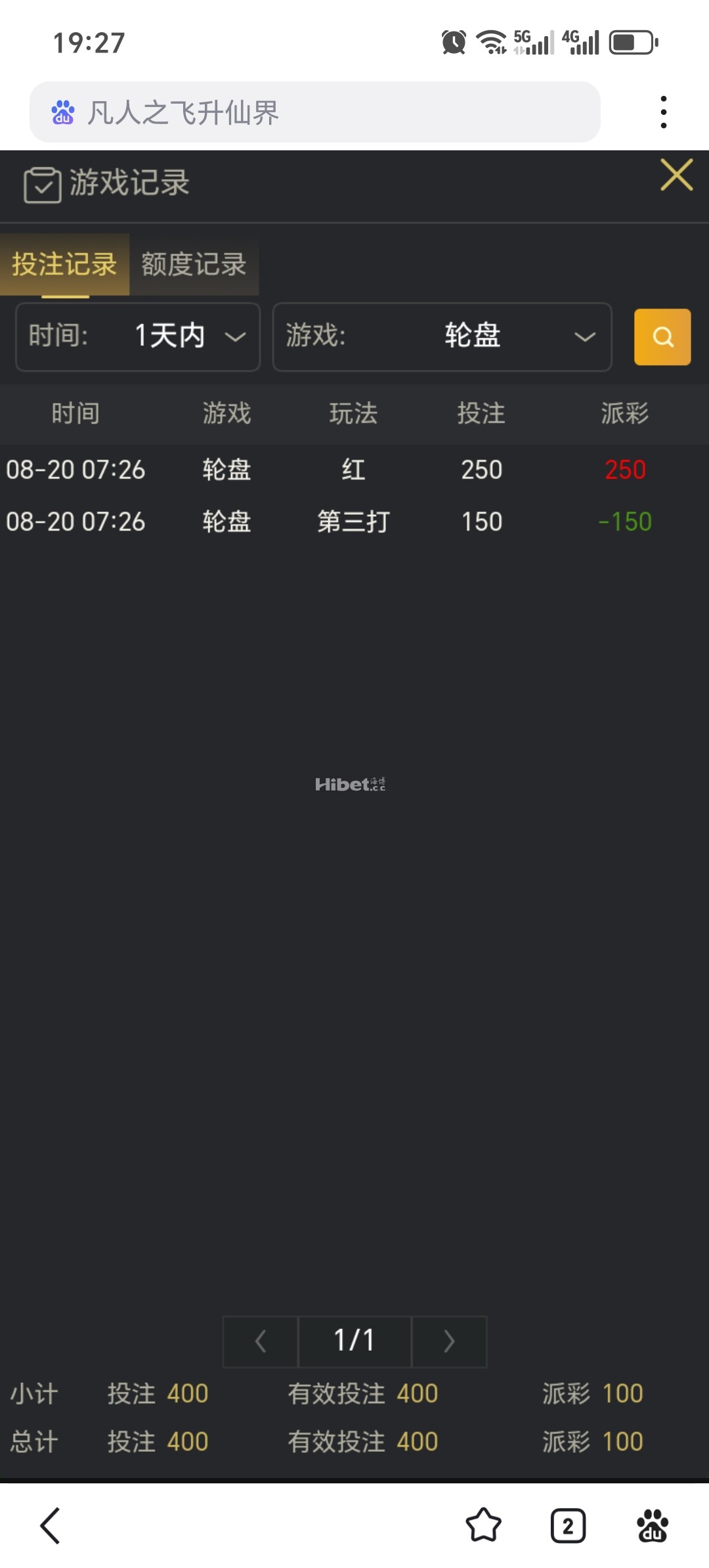This screenshot has height=1568, width=709.
Task: Tap the previous page arrow
Action: coord(259,1341)
